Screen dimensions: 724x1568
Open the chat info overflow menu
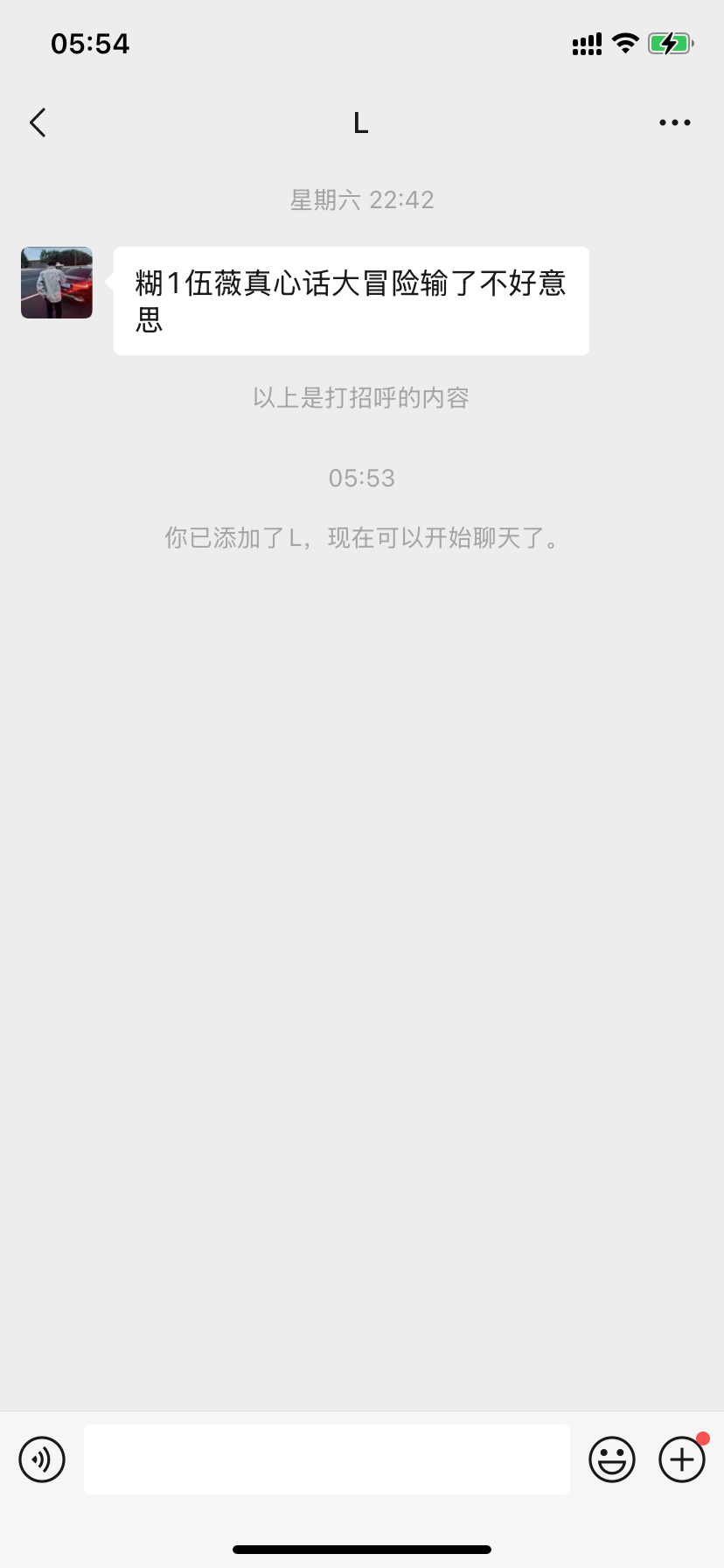674,122
